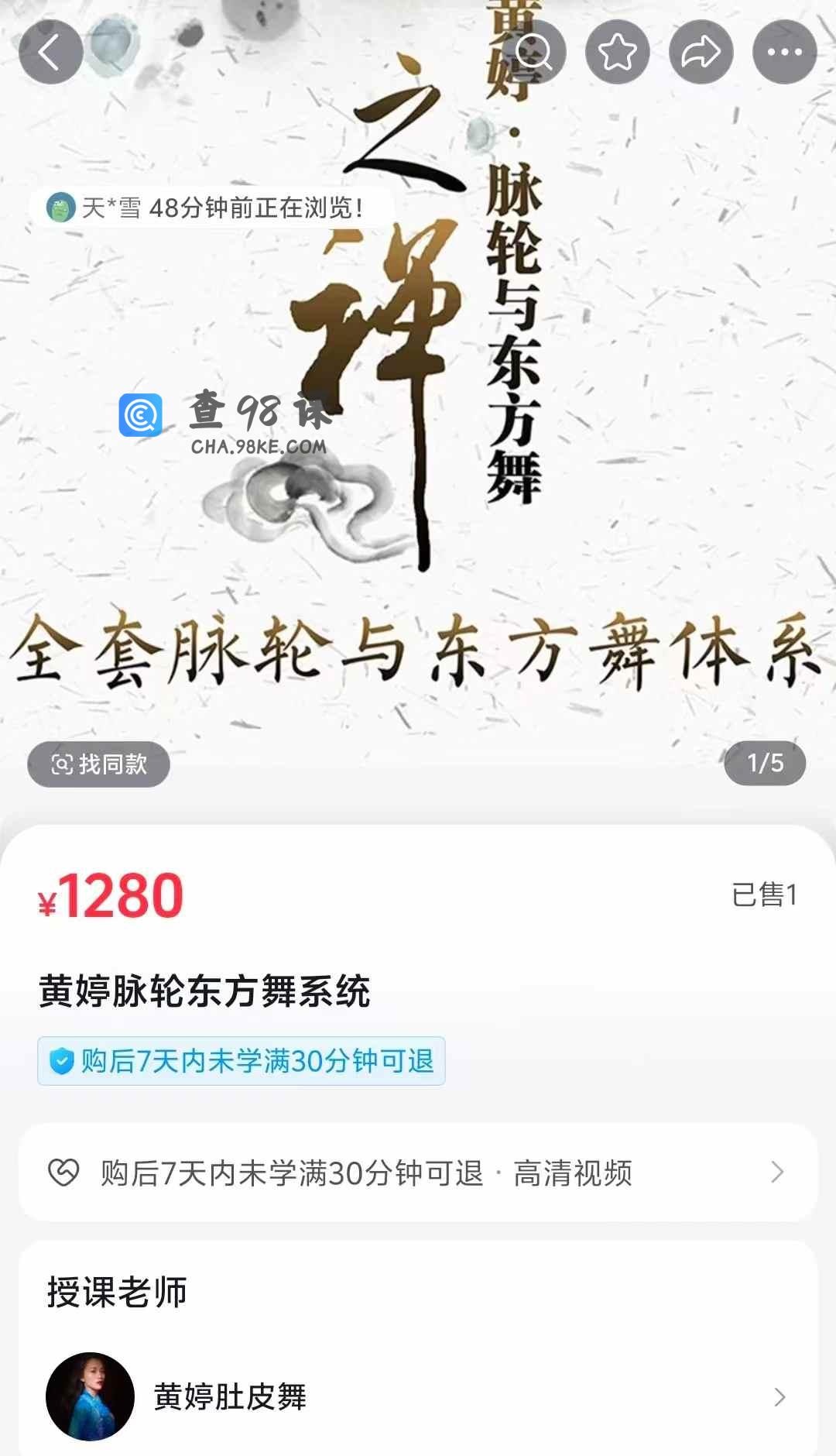Open teacher profile 黄婷肚皮舞
Viewport: 836px width, 1456px height.
click(418, 1396)
